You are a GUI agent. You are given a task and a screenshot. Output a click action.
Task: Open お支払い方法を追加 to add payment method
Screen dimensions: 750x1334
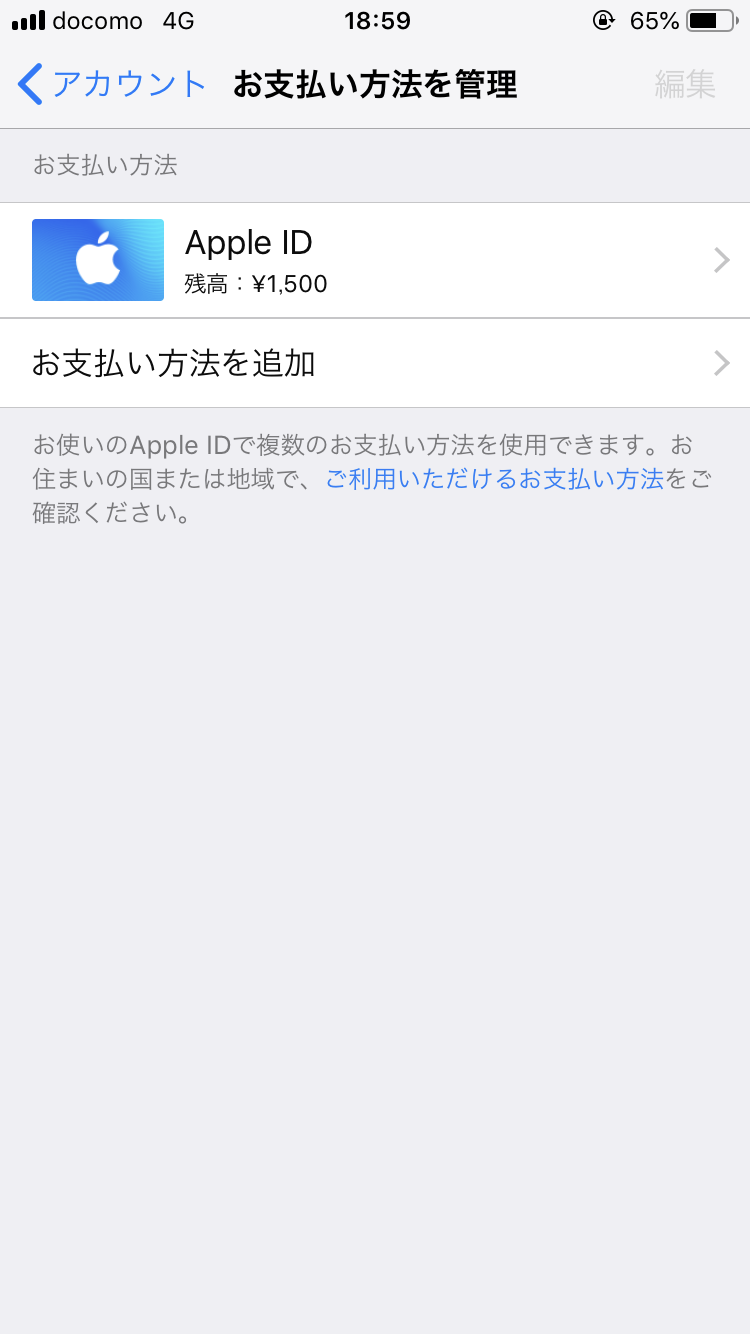pos(375,363)
